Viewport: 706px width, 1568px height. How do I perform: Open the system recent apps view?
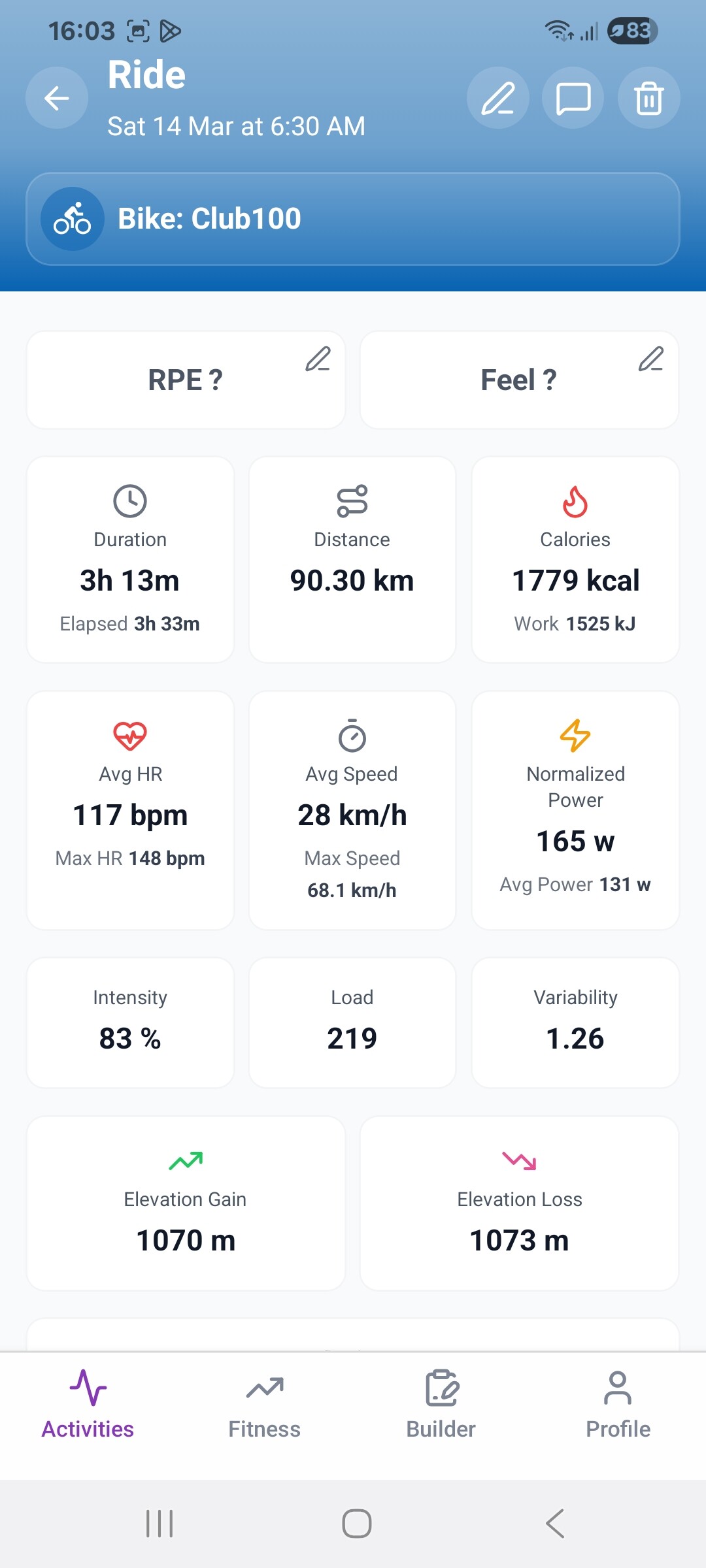160,1524
